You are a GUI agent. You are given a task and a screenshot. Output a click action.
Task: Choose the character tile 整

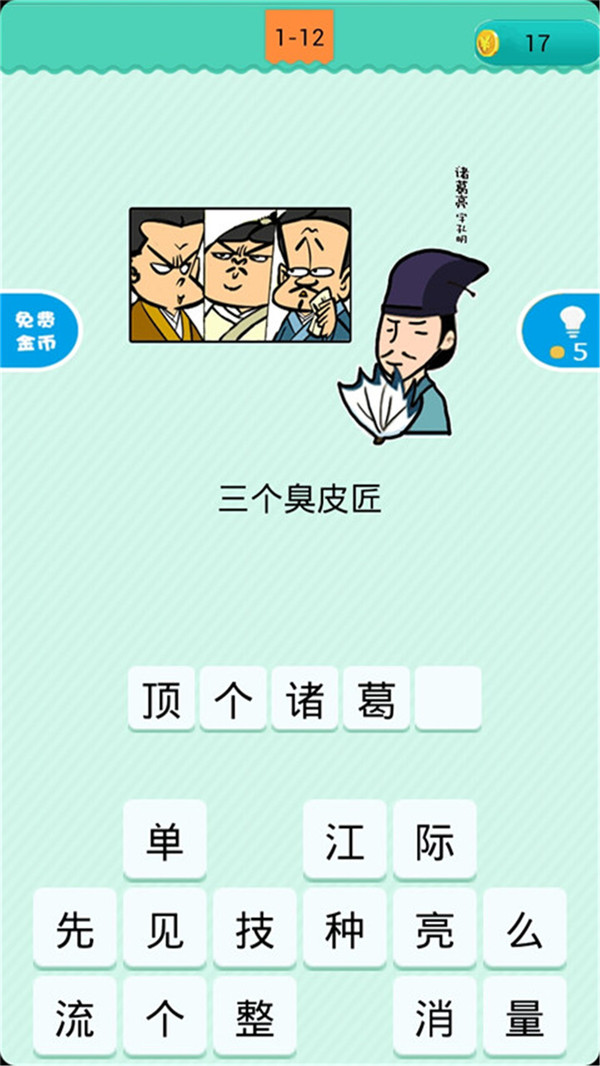(254, 1019)
